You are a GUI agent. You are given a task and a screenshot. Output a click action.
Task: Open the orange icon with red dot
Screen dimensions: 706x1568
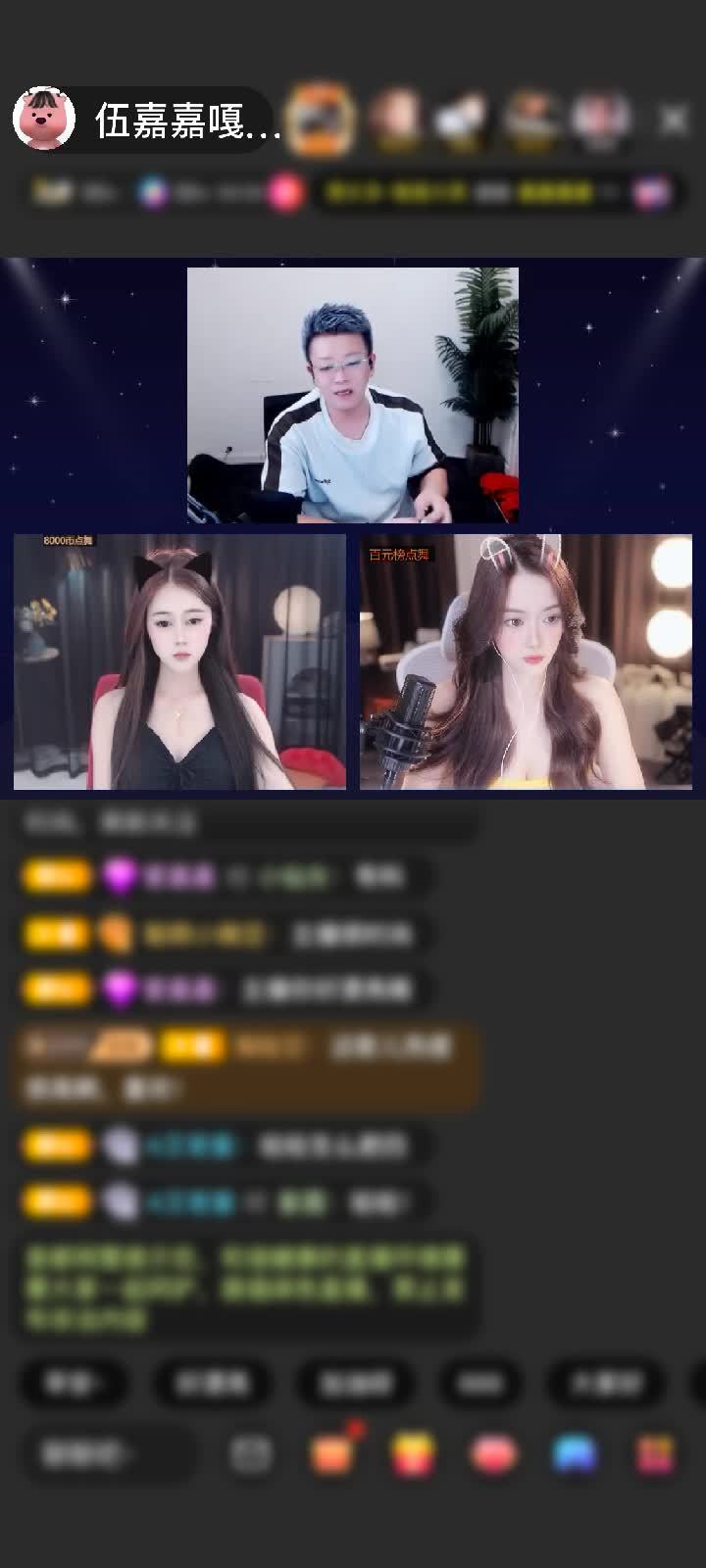[333, 1453]
